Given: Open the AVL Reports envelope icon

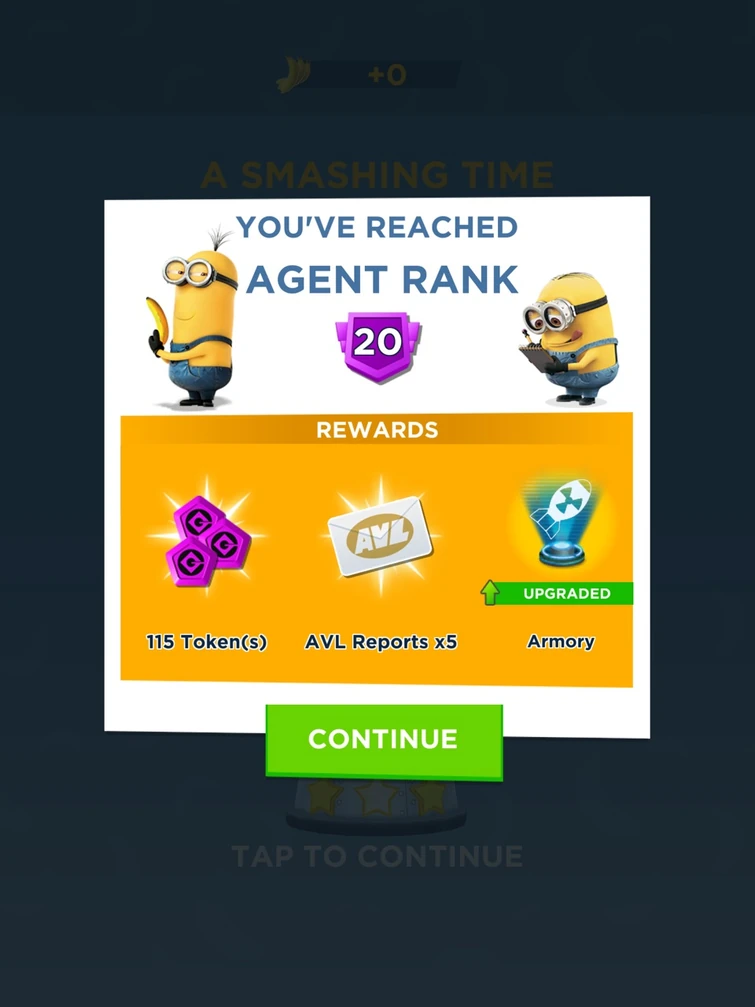Looking at the screenshot, I should [x=378, y=533].
